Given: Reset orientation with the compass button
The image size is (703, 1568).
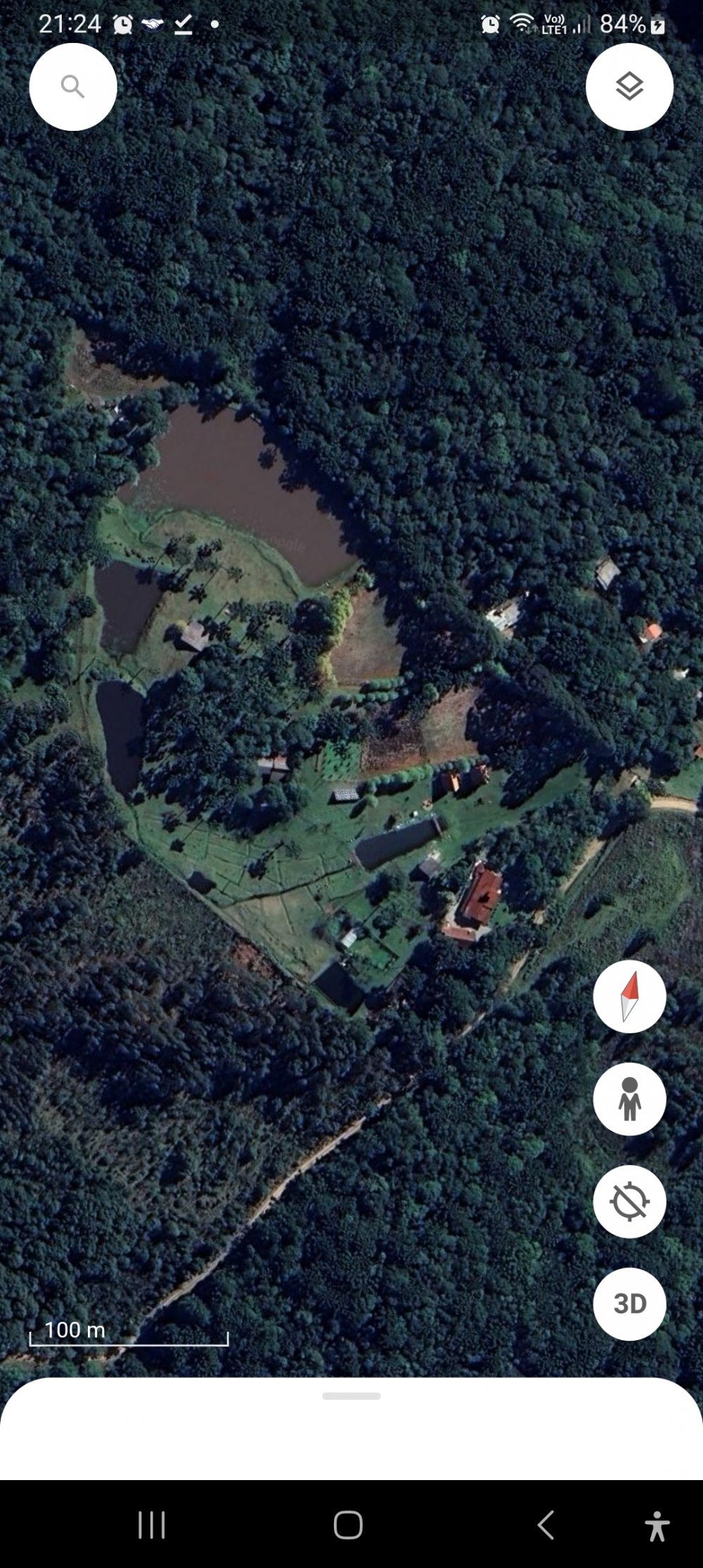Looking at the screenshot, I should click(629, 996).
